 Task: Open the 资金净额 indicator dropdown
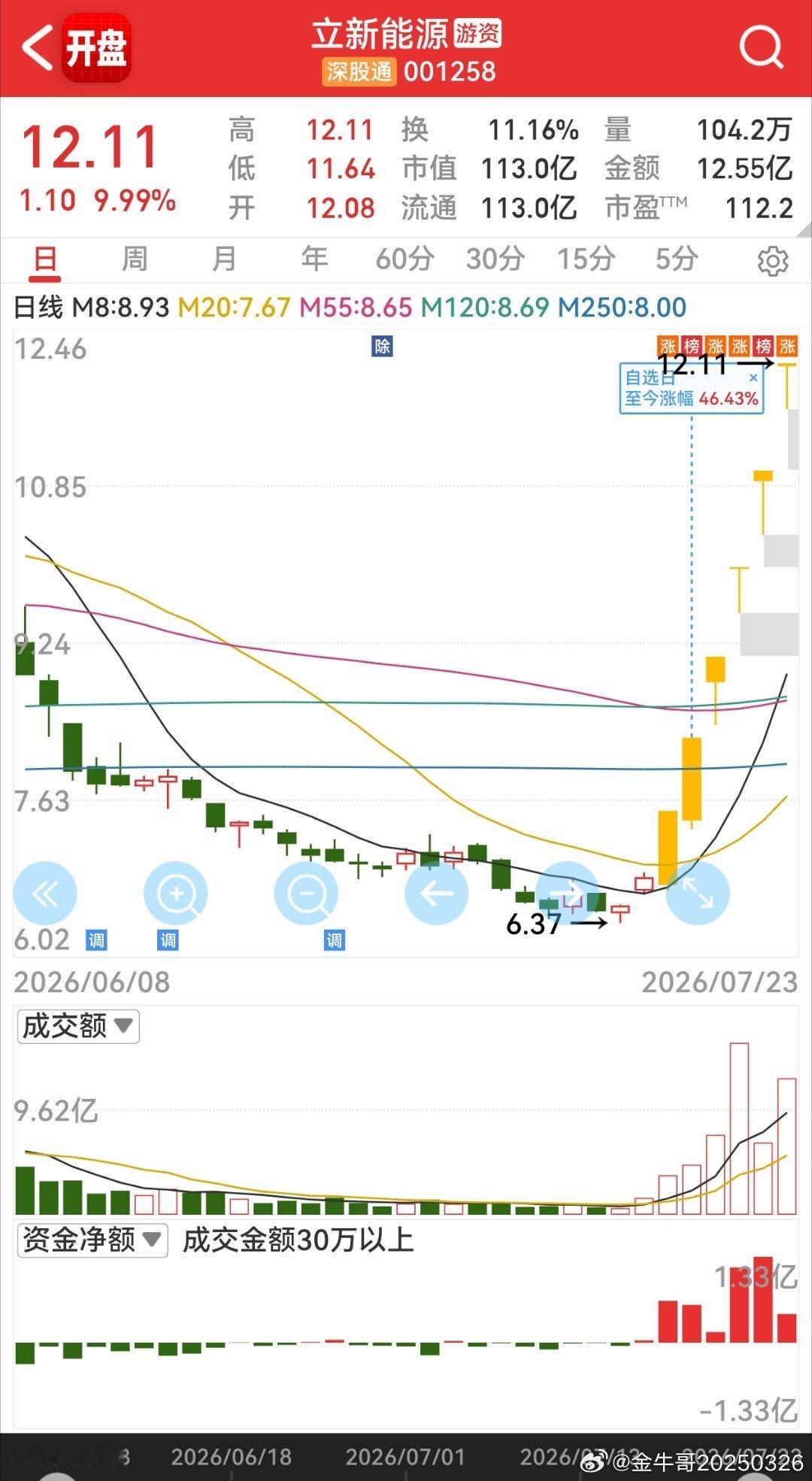pyautogui.click(x=92, y=1240)
